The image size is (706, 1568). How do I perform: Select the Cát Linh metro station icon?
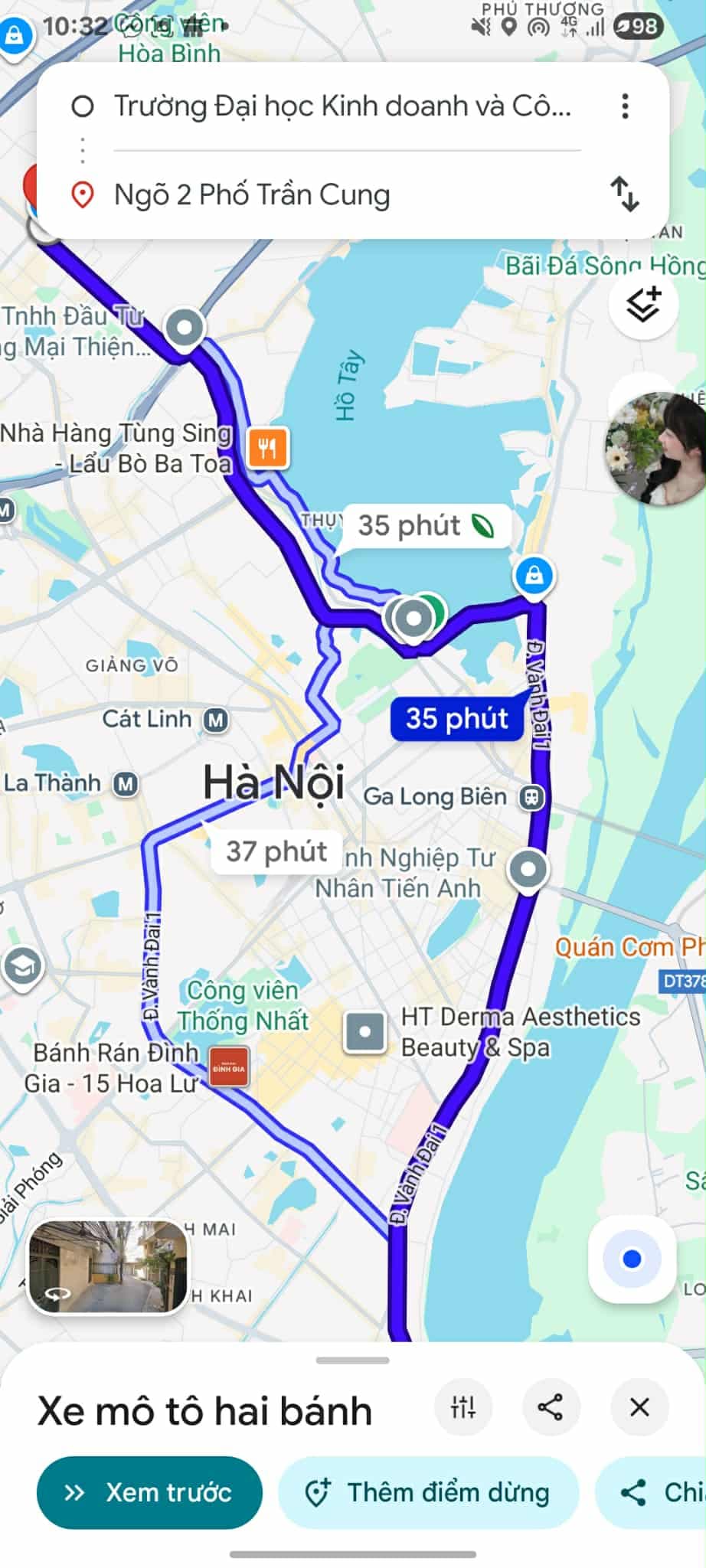[x=214, y=719]
